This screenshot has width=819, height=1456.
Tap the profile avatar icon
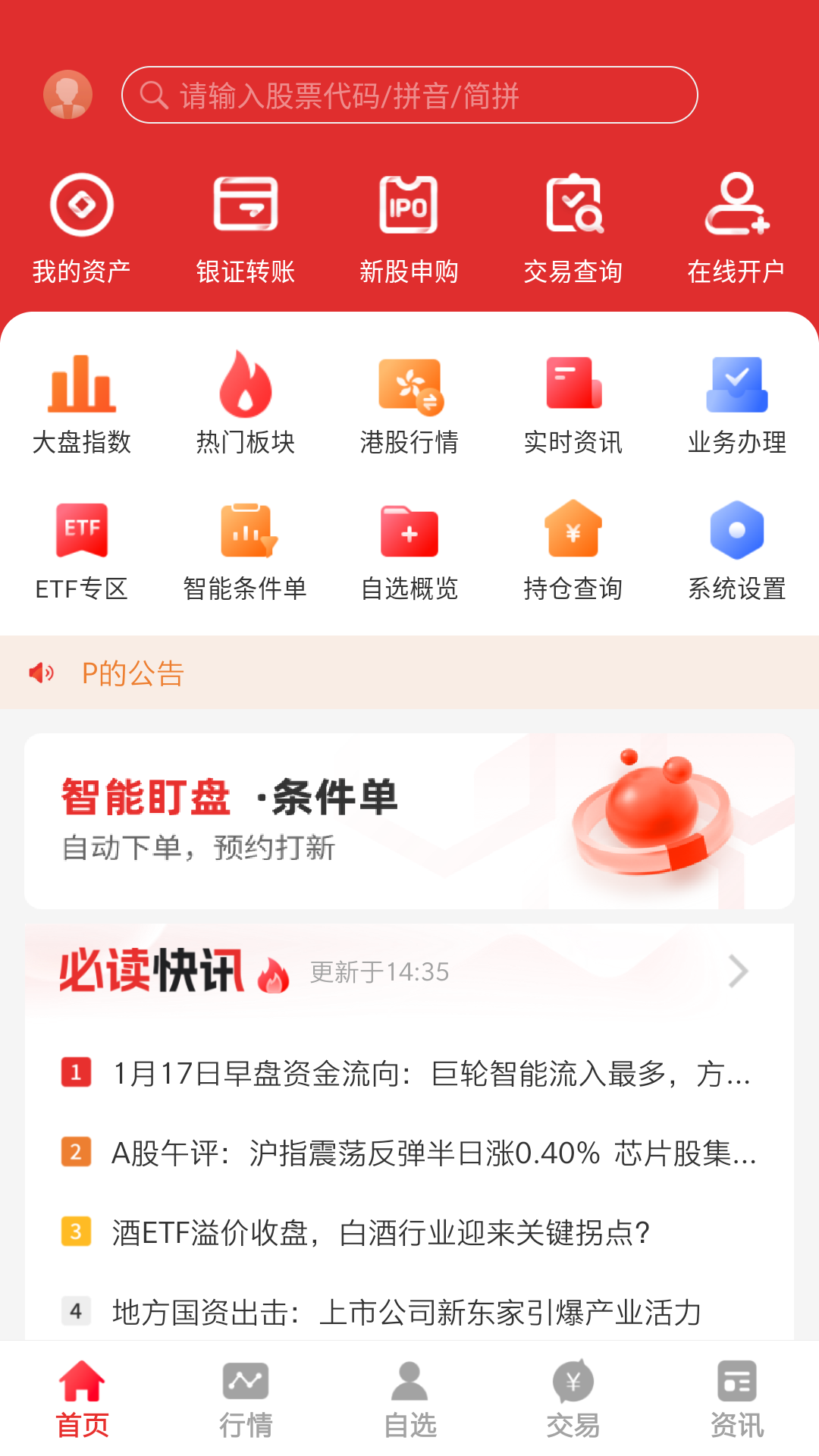click(x=67, y=94)
